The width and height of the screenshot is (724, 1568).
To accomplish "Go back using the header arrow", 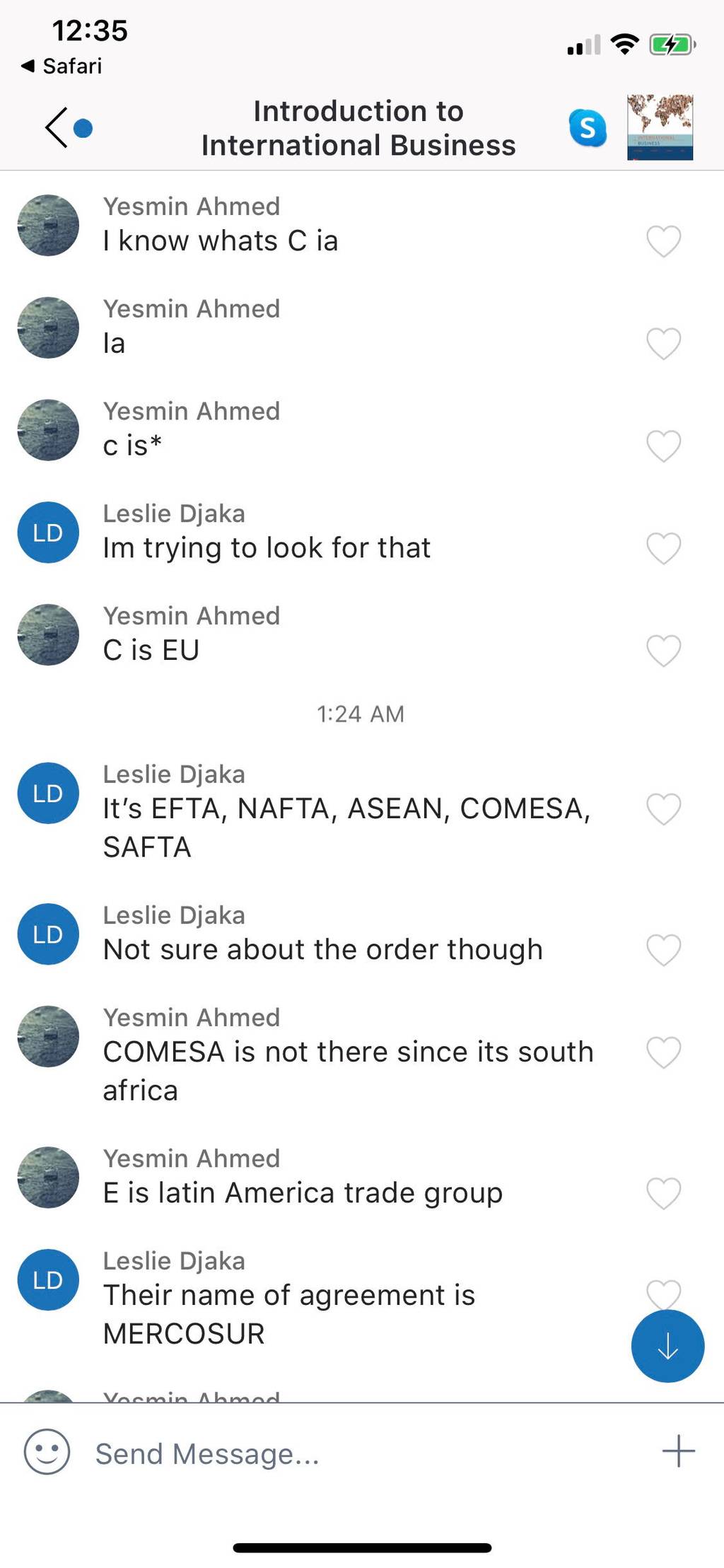I will click(x=57, y=128).
